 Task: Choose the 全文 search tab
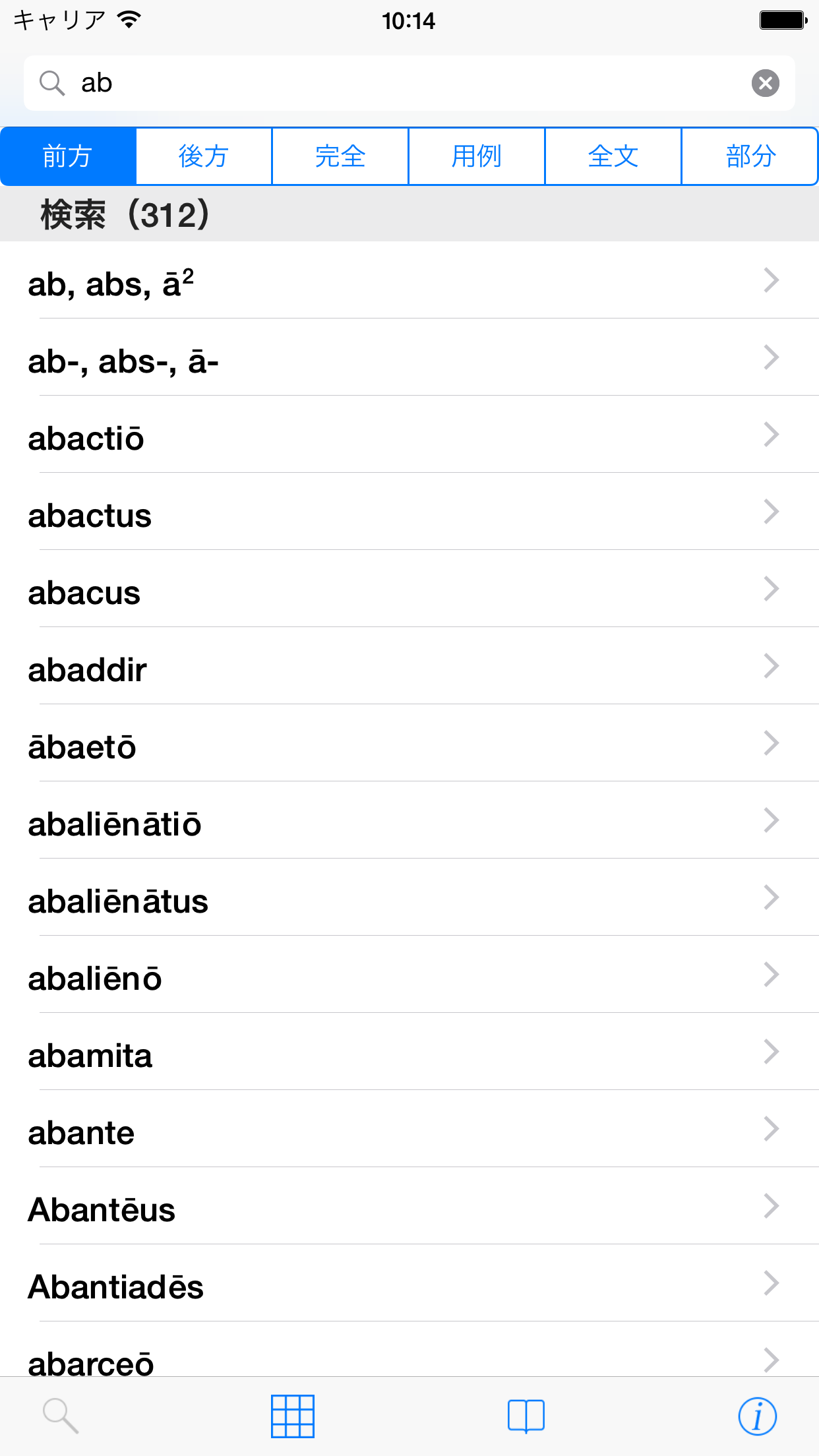click(613, 156)
